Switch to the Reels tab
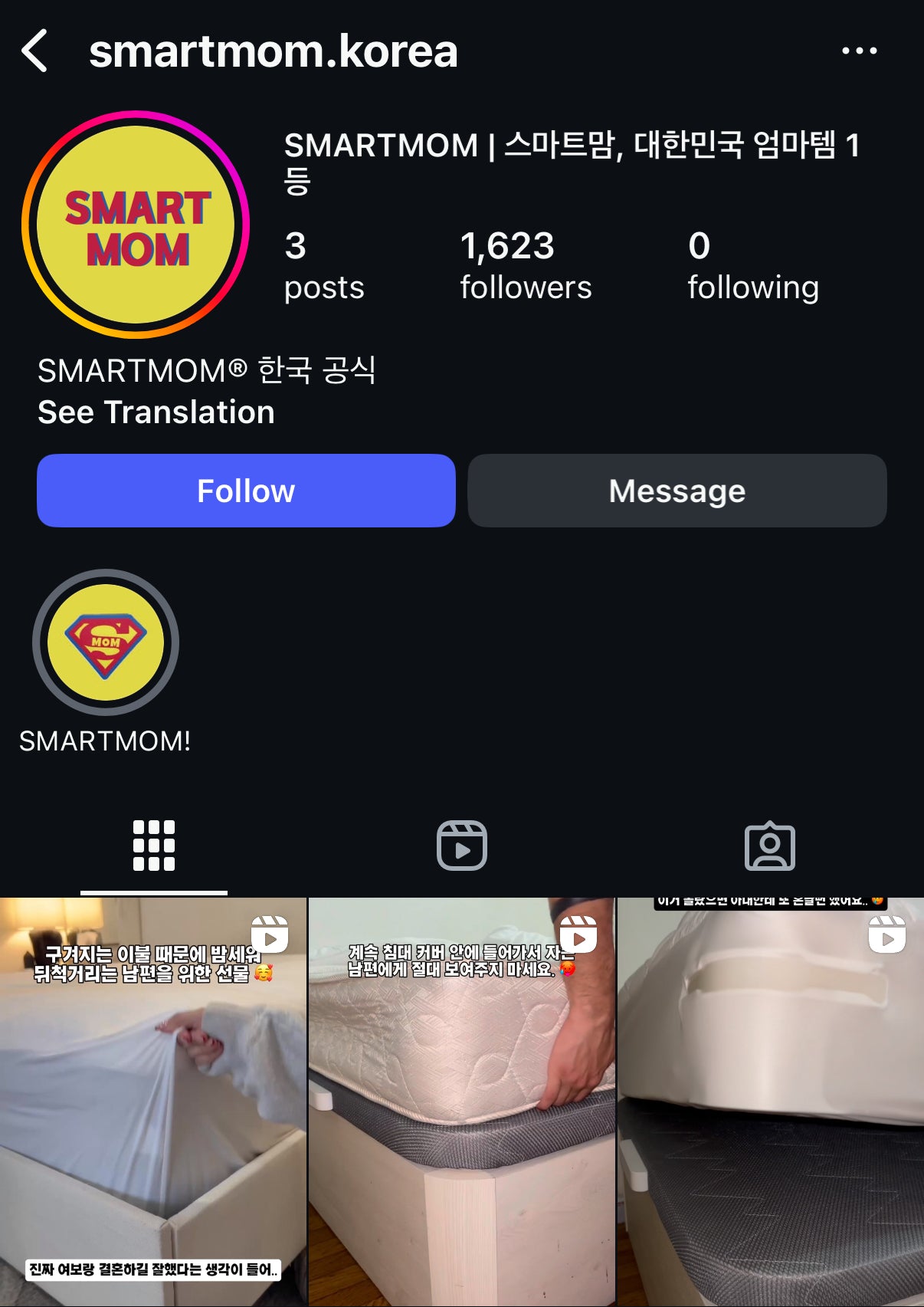Screen dimensions: 924x1307 (x=462, y=846)
